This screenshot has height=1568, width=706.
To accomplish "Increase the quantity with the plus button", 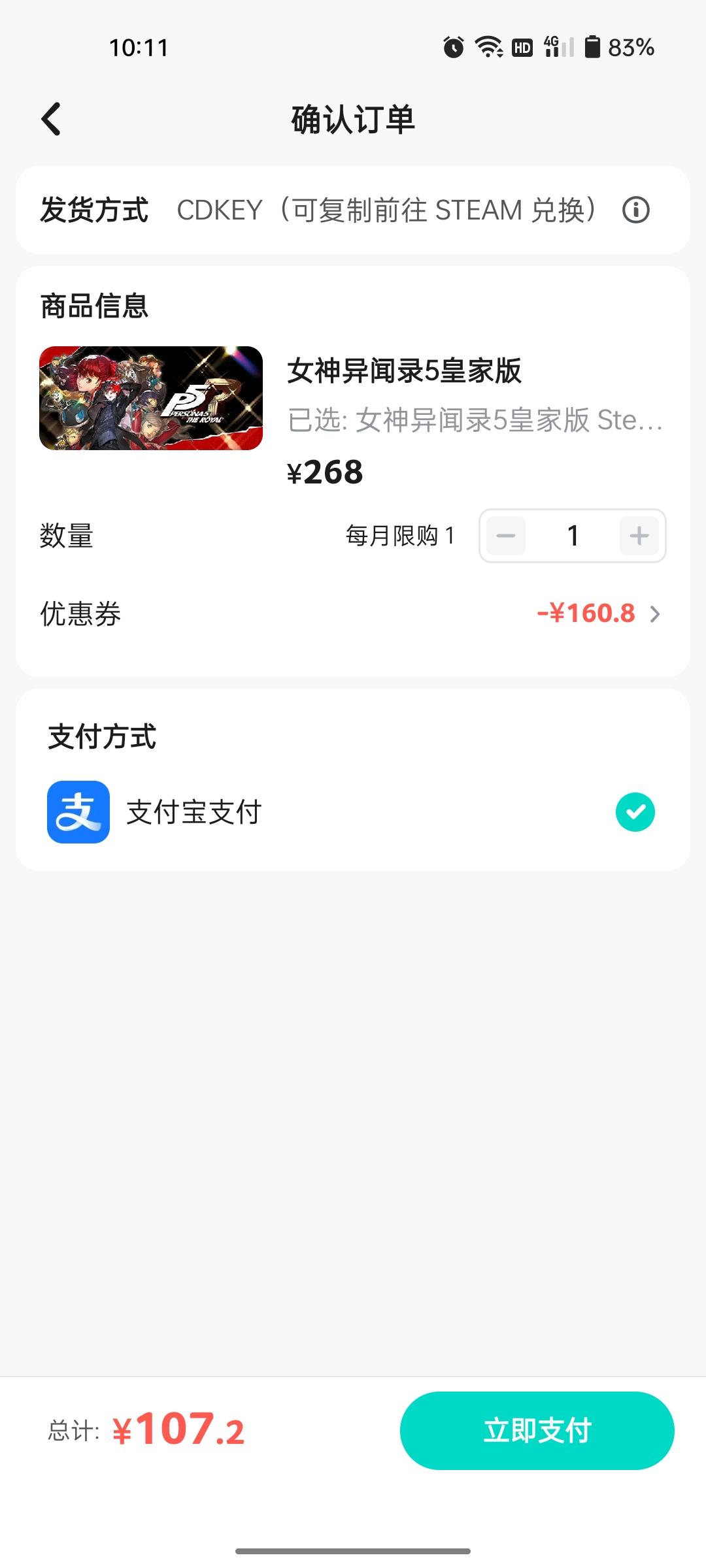I will point(639,536).
